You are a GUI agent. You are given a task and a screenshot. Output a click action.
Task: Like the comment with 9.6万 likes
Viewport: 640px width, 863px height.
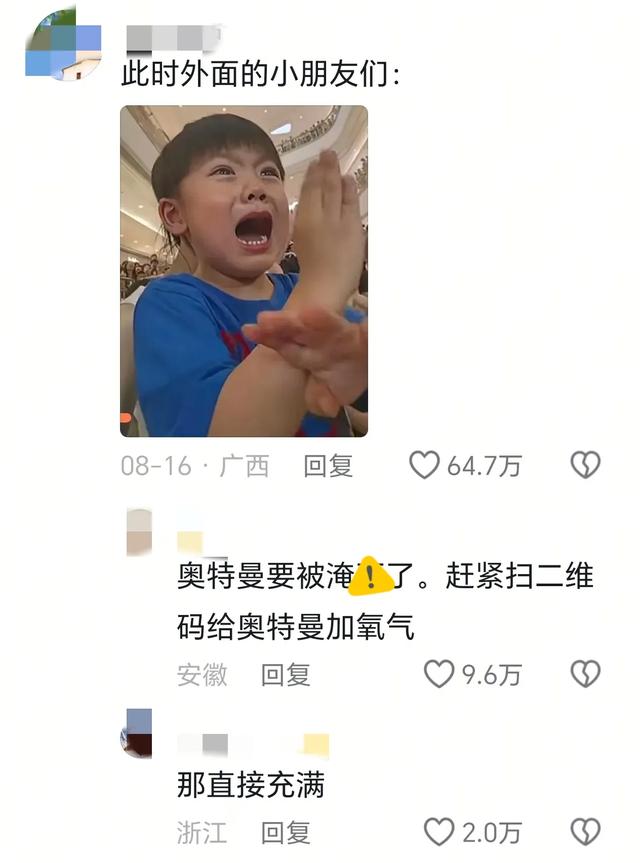[439, 675]
